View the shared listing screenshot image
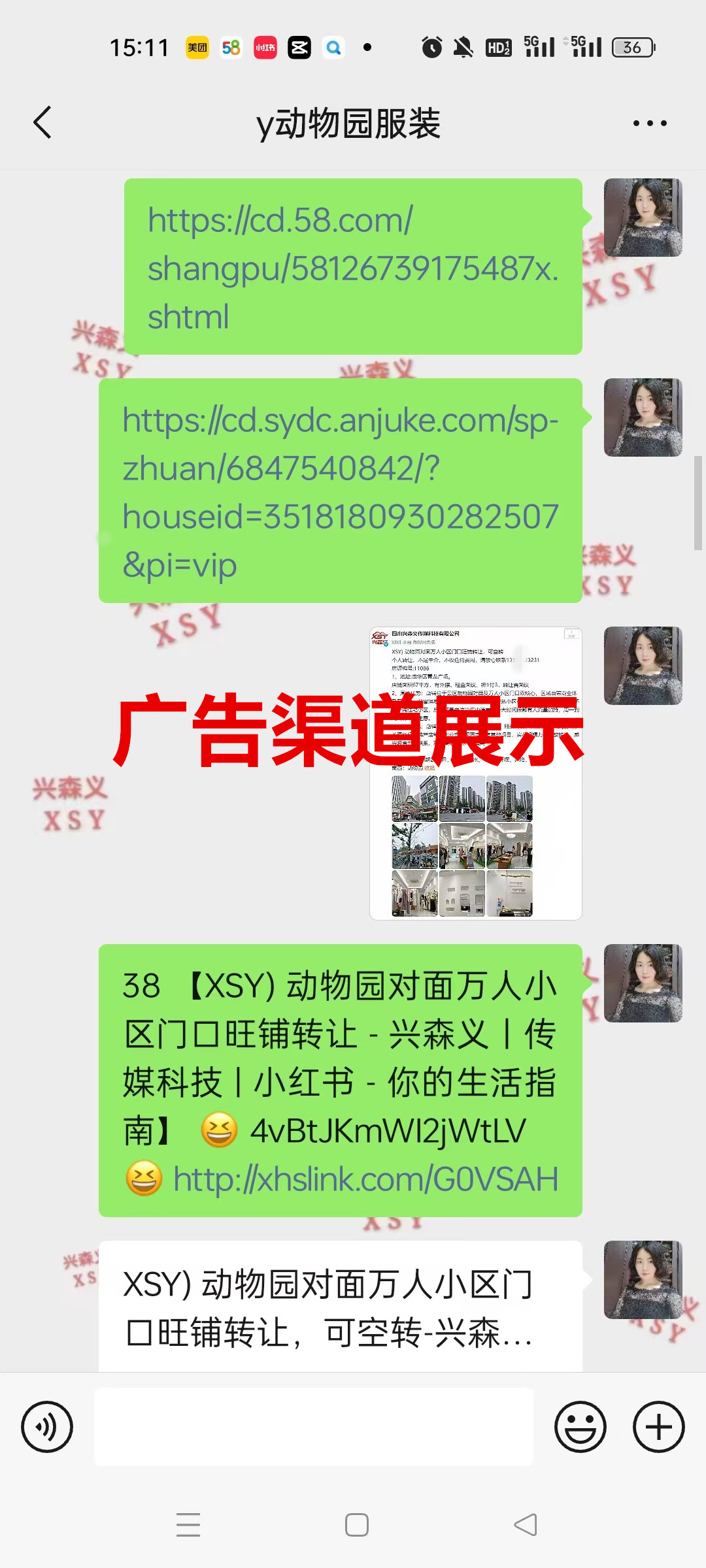 tap(475, 774)
